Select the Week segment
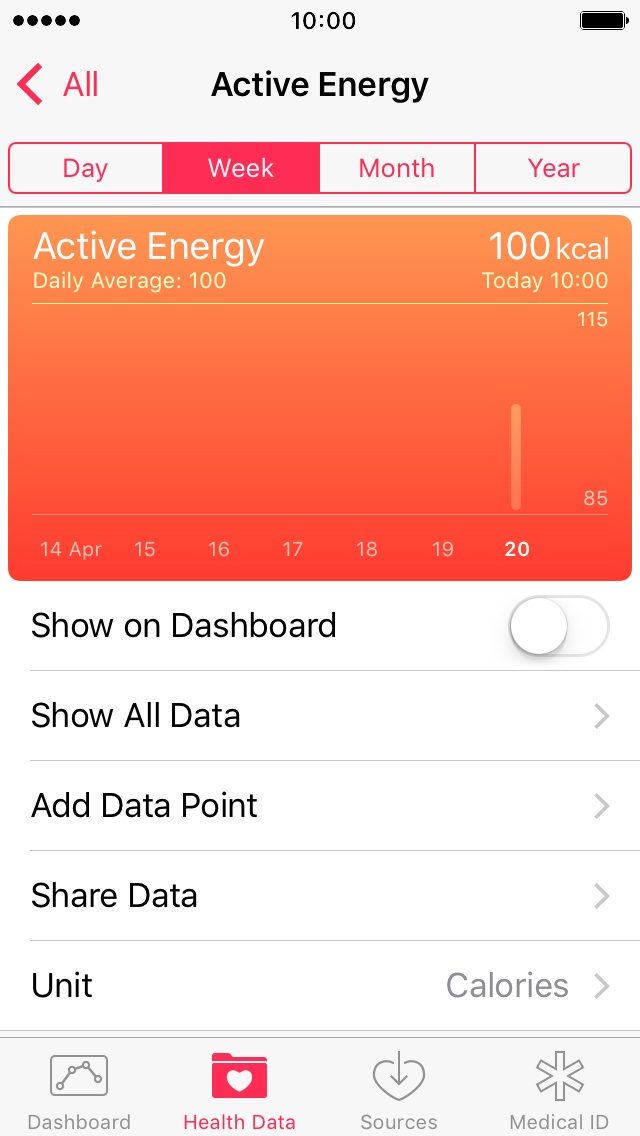Screen dimensions: 640x1136 [241, 168]
